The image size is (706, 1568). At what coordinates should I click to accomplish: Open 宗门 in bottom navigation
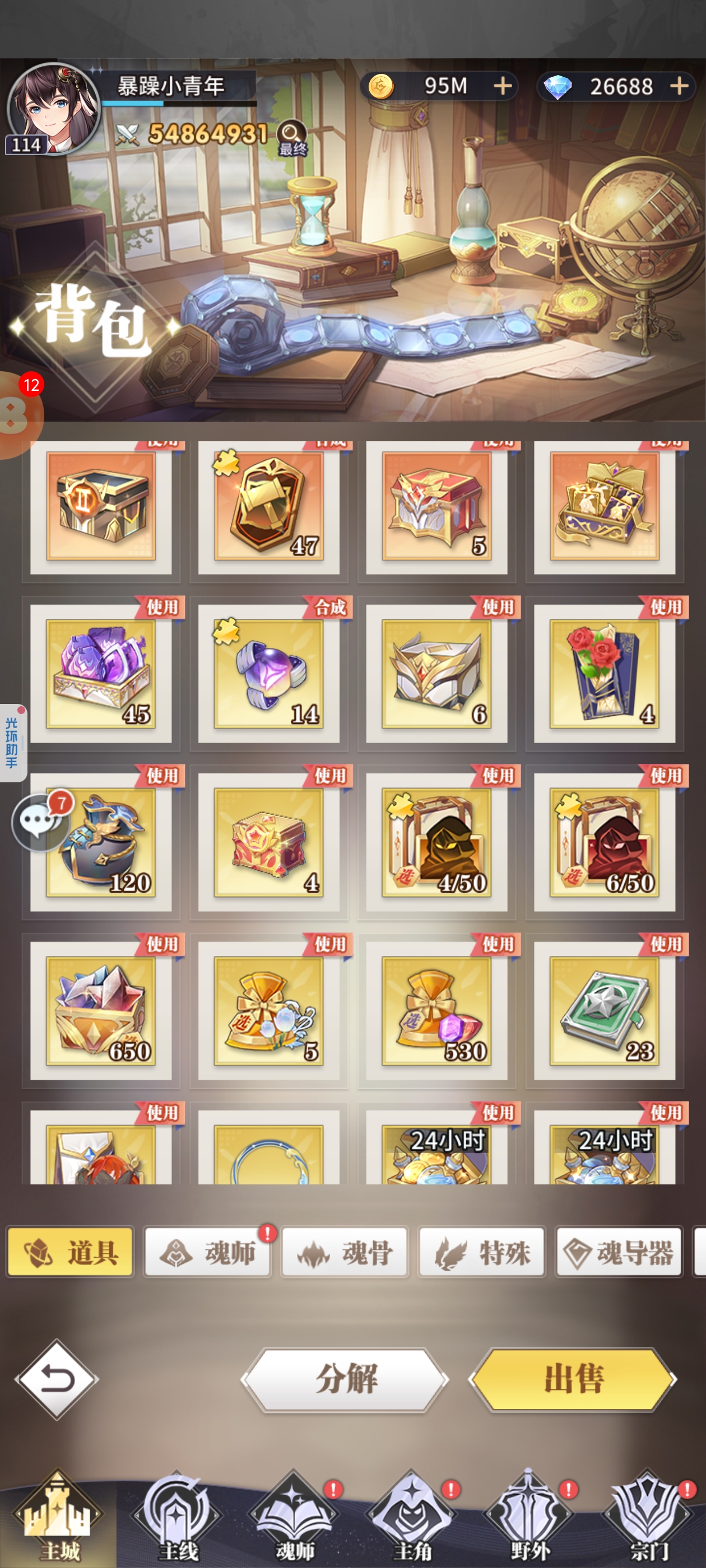tap(648, 1519)
